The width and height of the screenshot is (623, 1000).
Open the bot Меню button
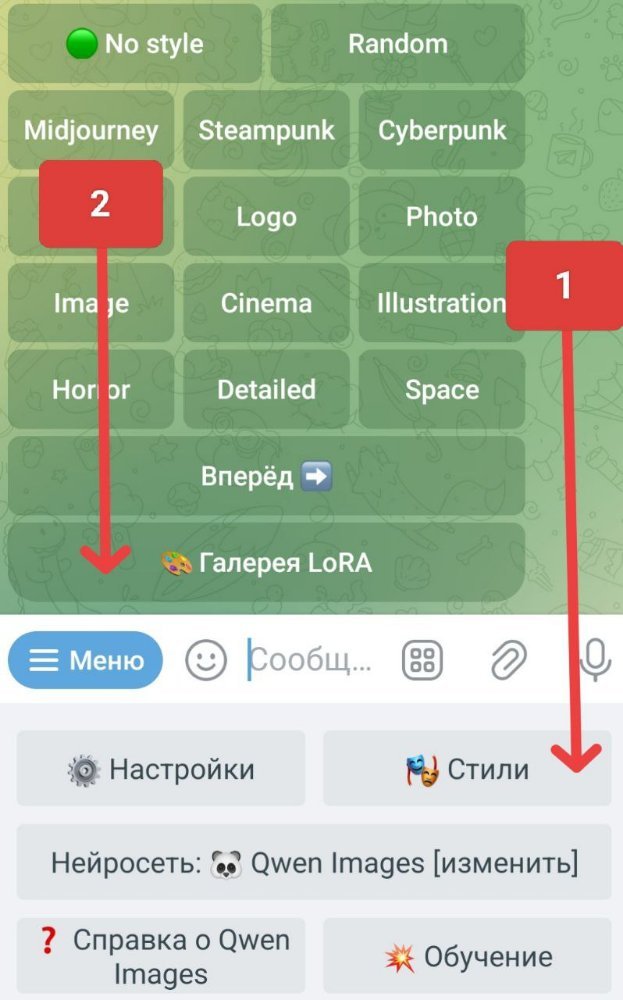pos(86,660)
